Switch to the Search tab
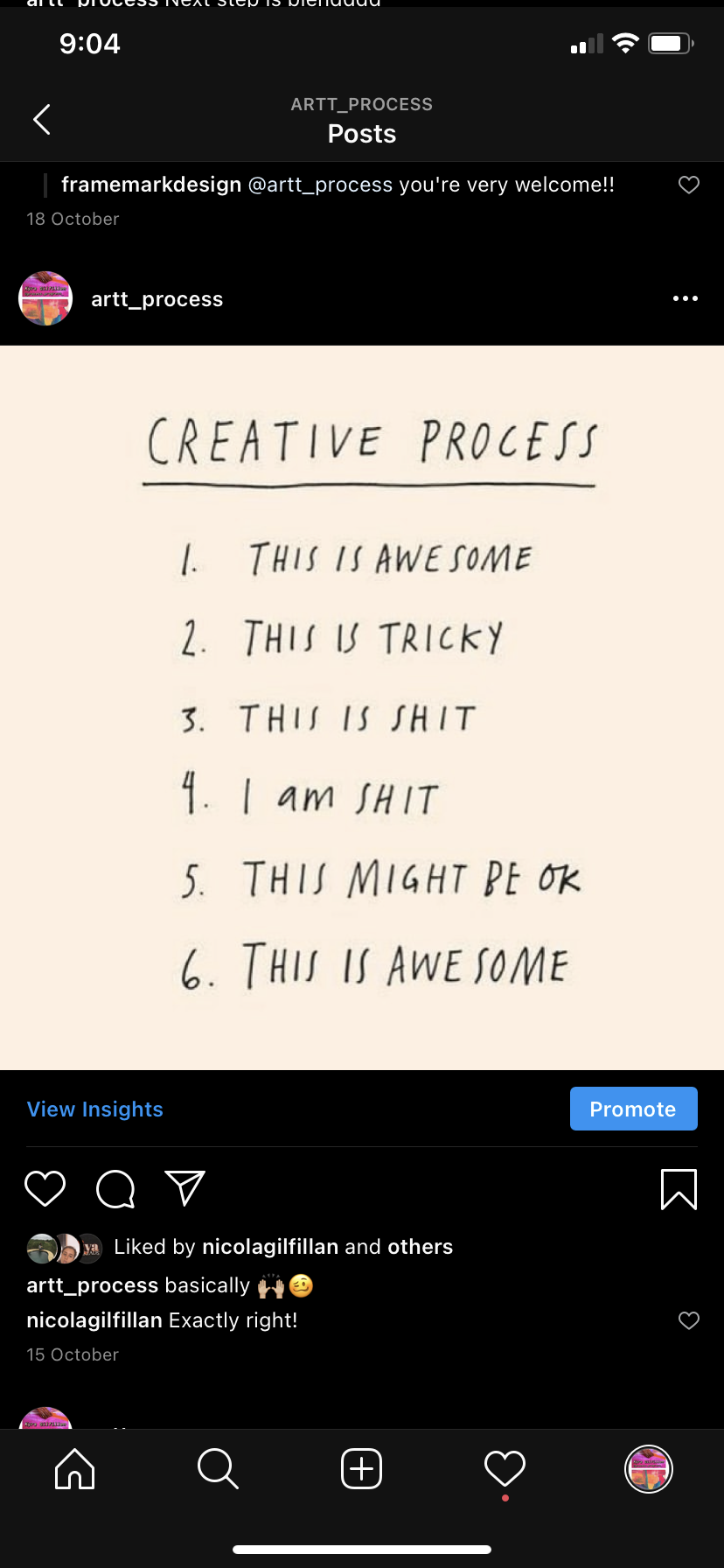The width and height of the screenshot is (724, 1568). coord(218,1468)
